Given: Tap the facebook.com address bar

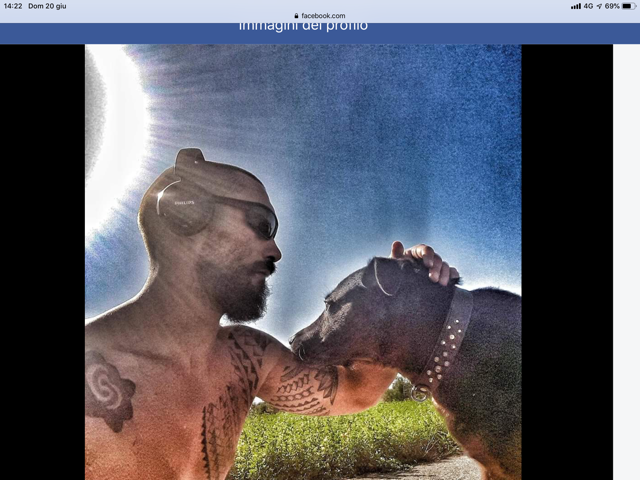Looking at the screenshot, I should click(320, 15).
